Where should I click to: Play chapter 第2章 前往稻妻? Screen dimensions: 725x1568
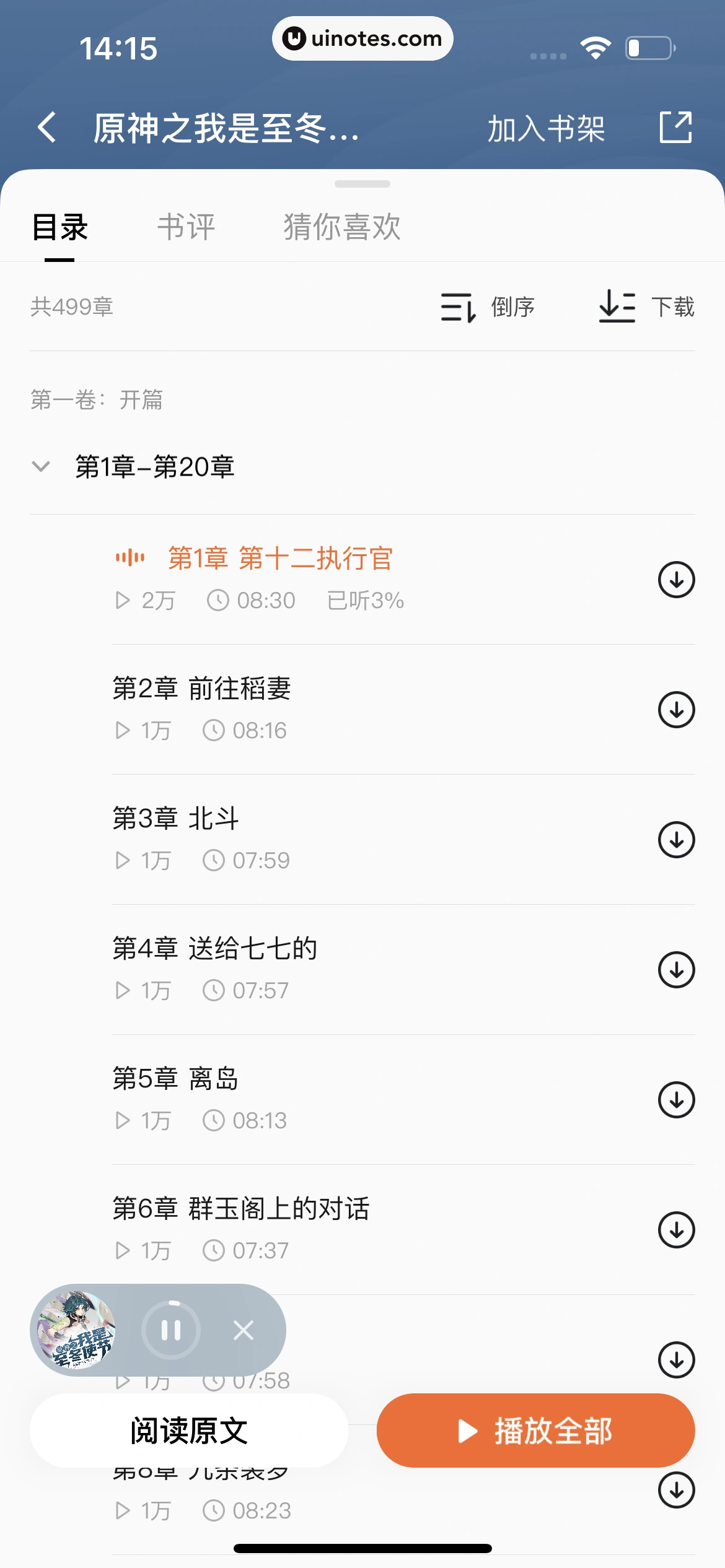(202, 689)
